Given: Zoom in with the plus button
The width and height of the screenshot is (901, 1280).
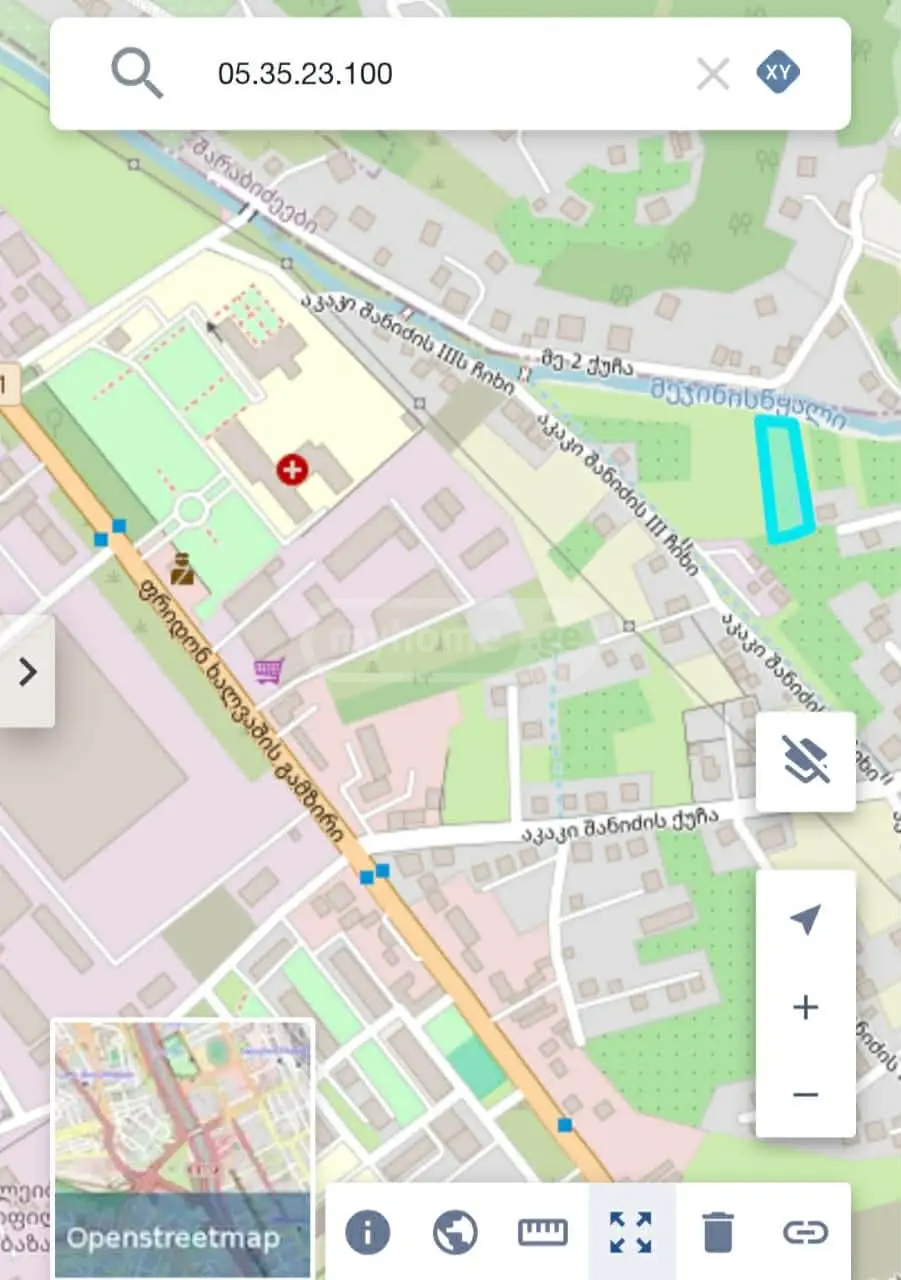Looking at the screenshot, I should coord(805,1007).
